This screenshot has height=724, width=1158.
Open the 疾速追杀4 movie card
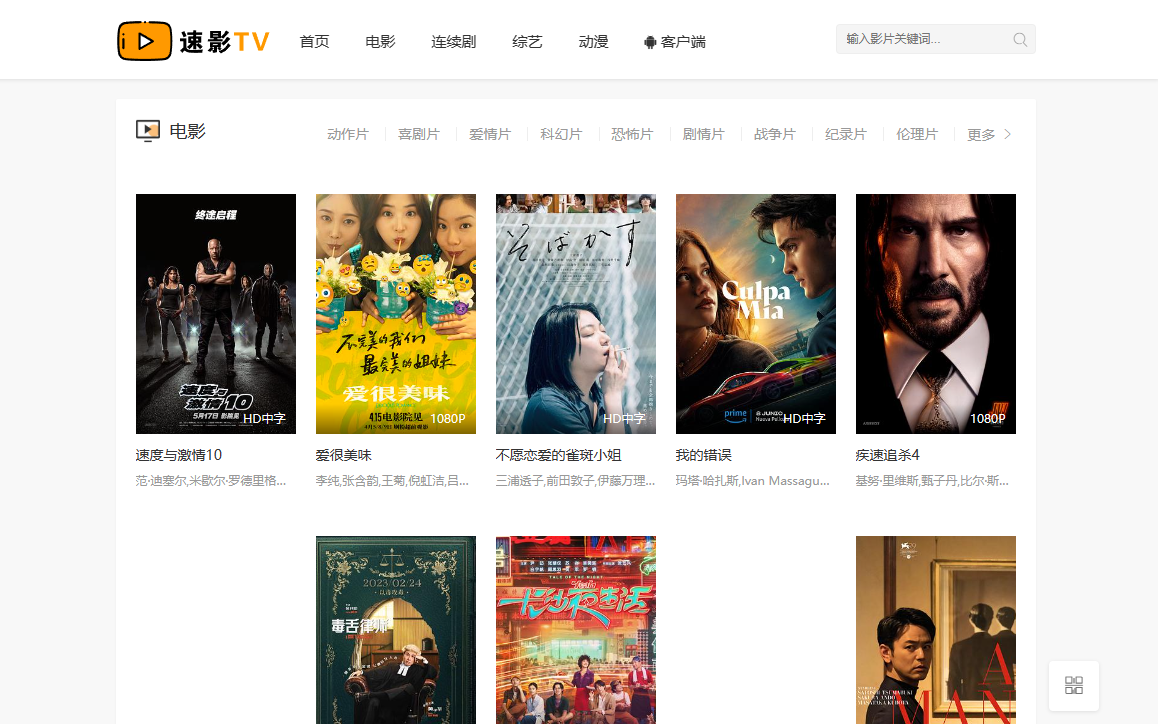click(936, 313)
